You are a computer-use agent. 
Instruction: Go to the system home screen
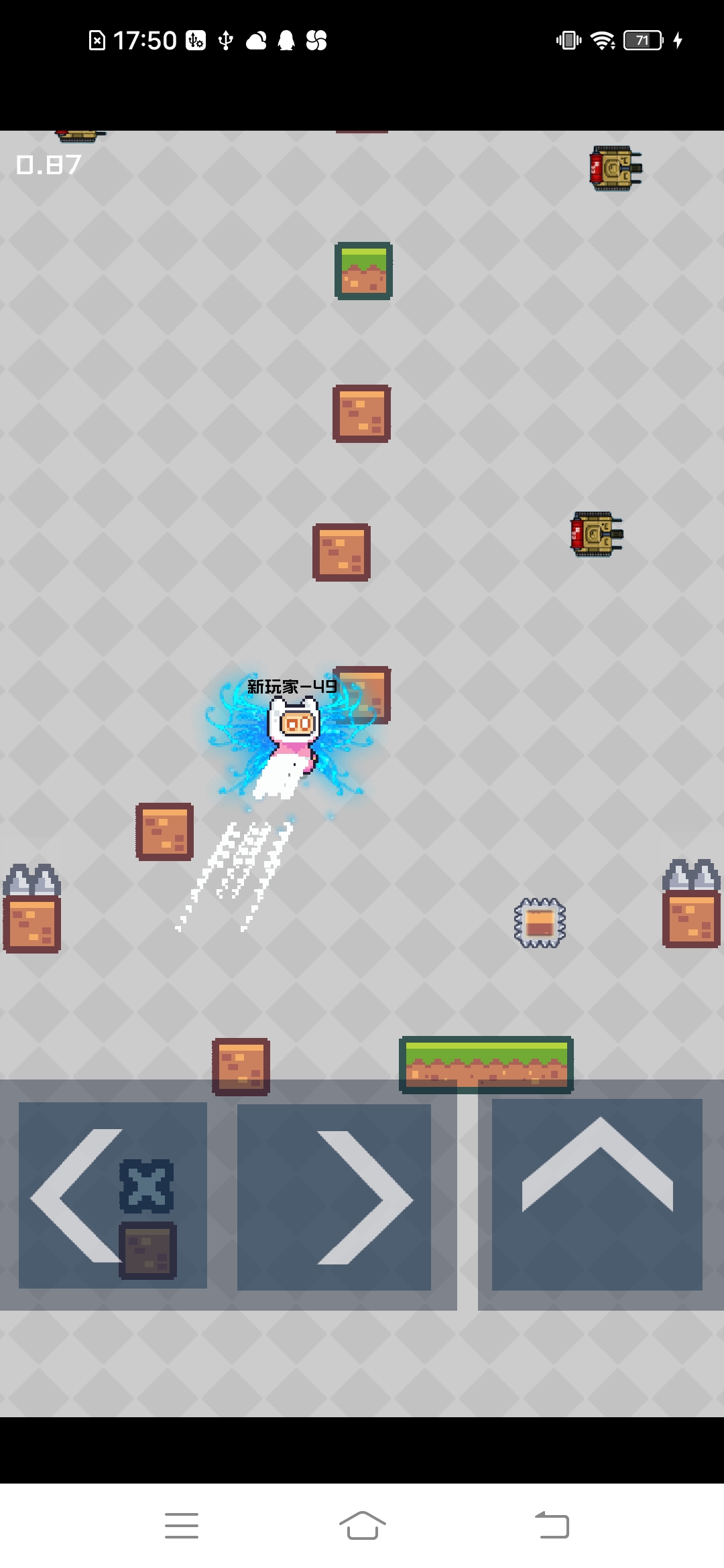[x=362, y=1526]
